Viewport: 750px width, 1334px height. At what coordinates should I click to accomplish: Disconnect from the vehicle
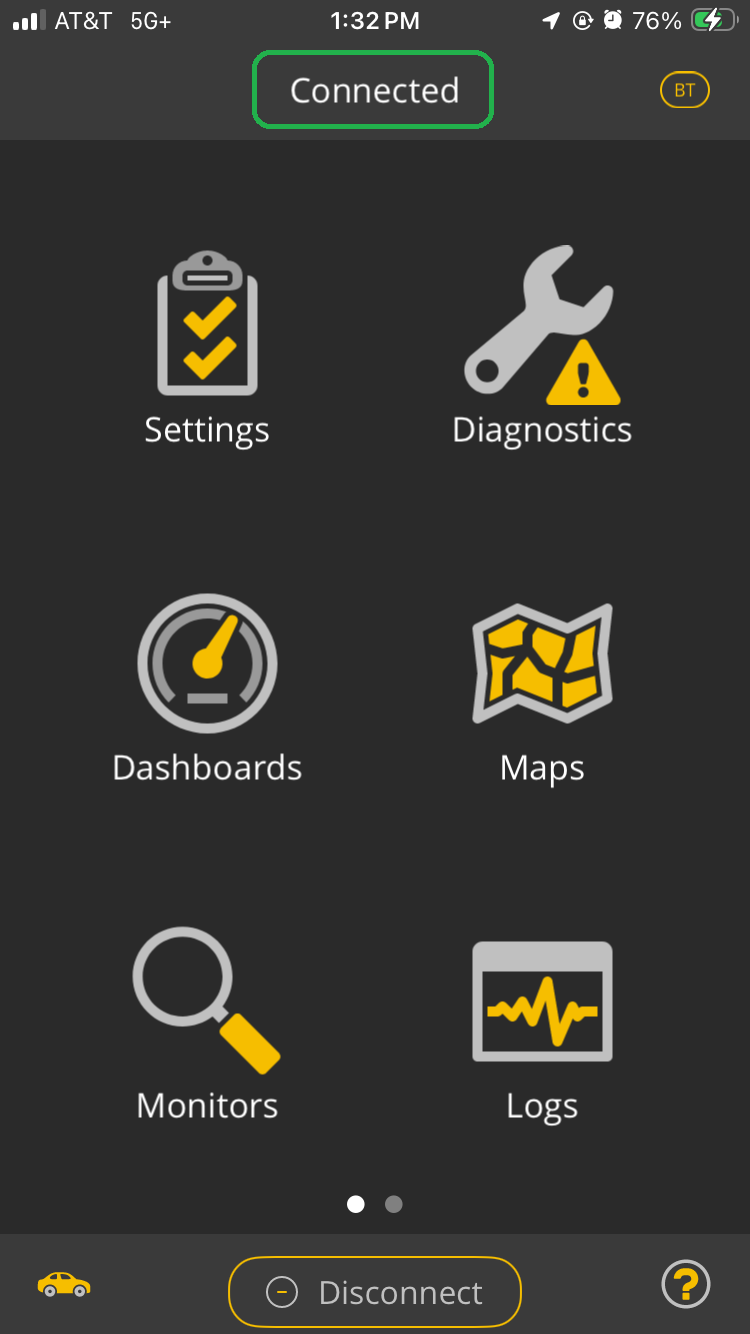click(374, 1291)
